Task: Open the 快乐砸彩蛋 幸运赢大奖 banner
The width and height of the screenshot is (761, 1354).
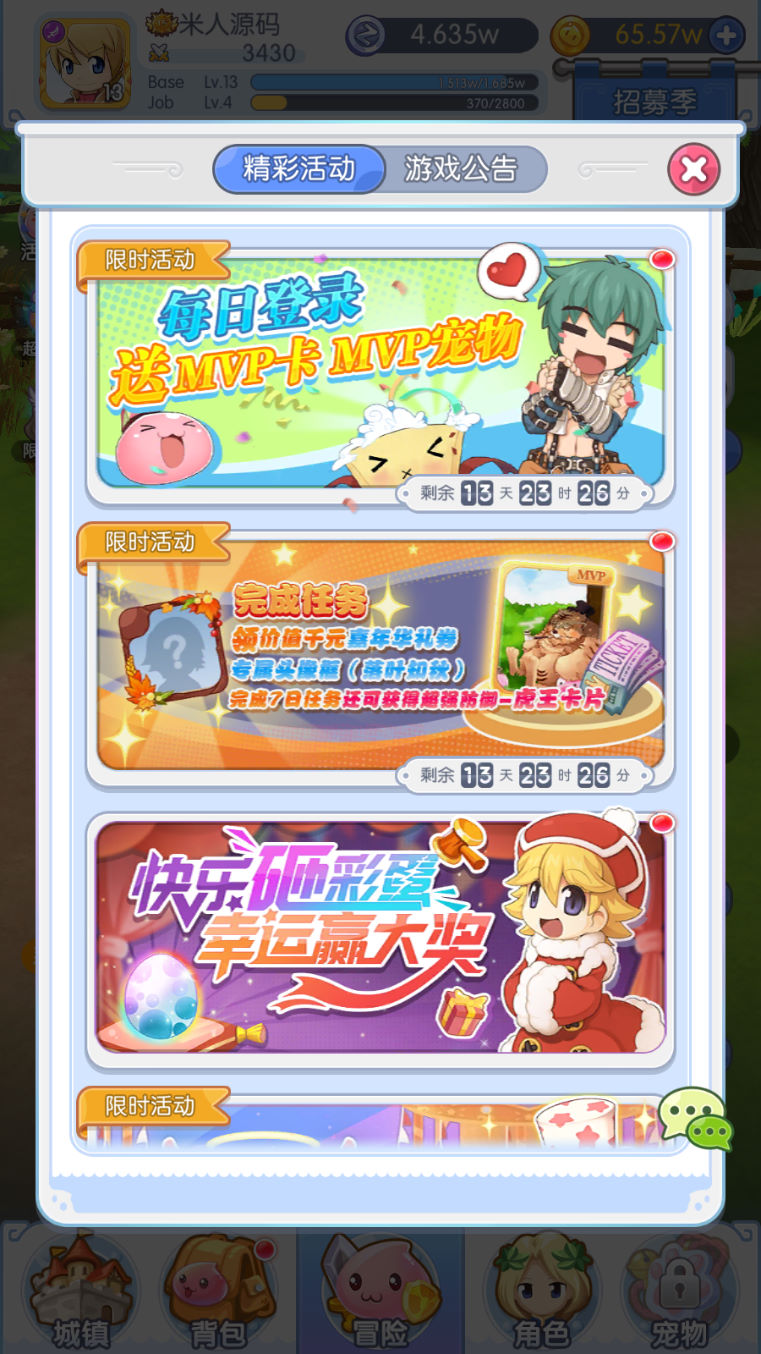Action: tap(380, 937)
